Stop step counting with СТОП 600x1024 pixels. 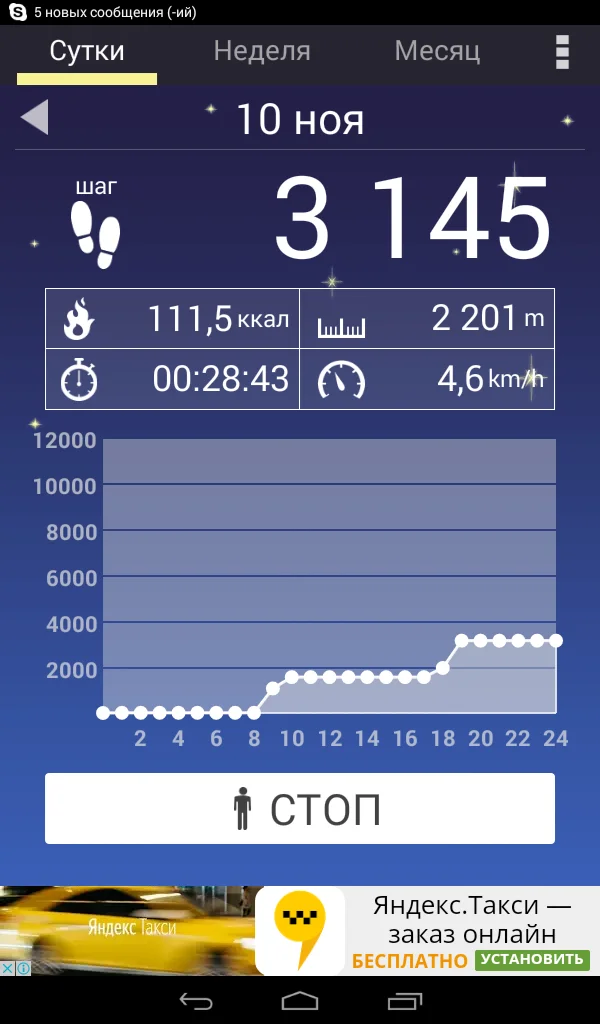coord(300,808)
